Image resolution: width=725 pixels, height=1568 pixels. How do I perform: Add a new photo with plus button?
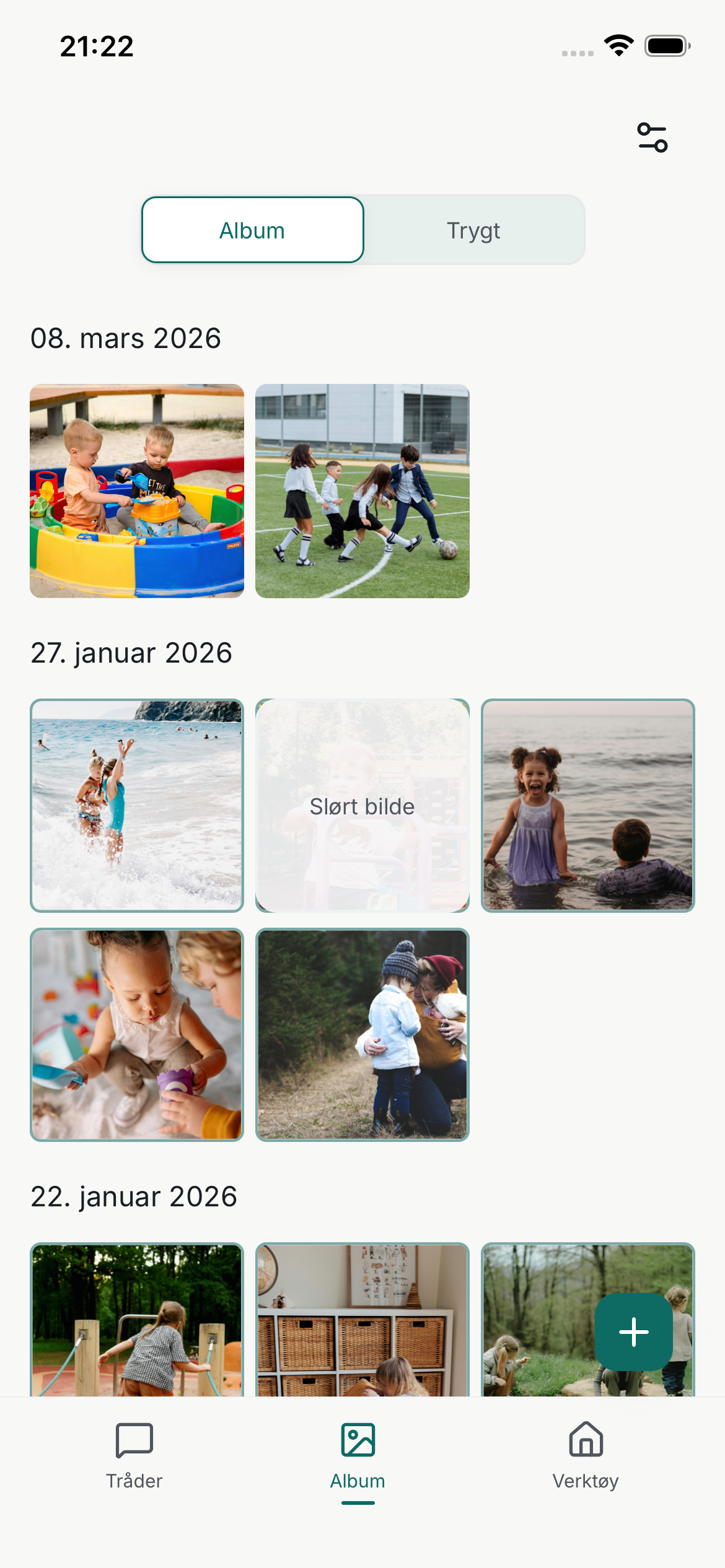633,1331
